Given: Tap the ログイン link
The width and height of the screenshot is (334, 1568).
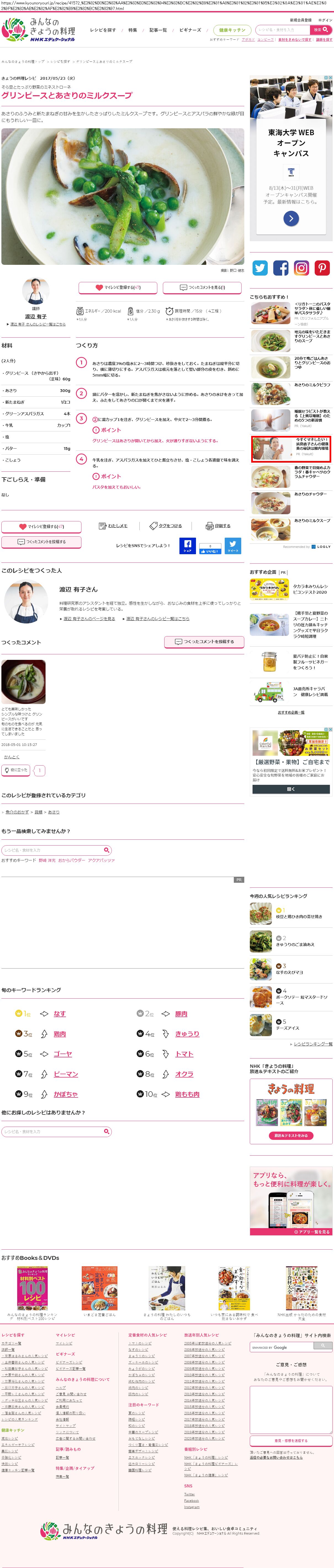Looking at the screenshot, I should pos(325,20).
